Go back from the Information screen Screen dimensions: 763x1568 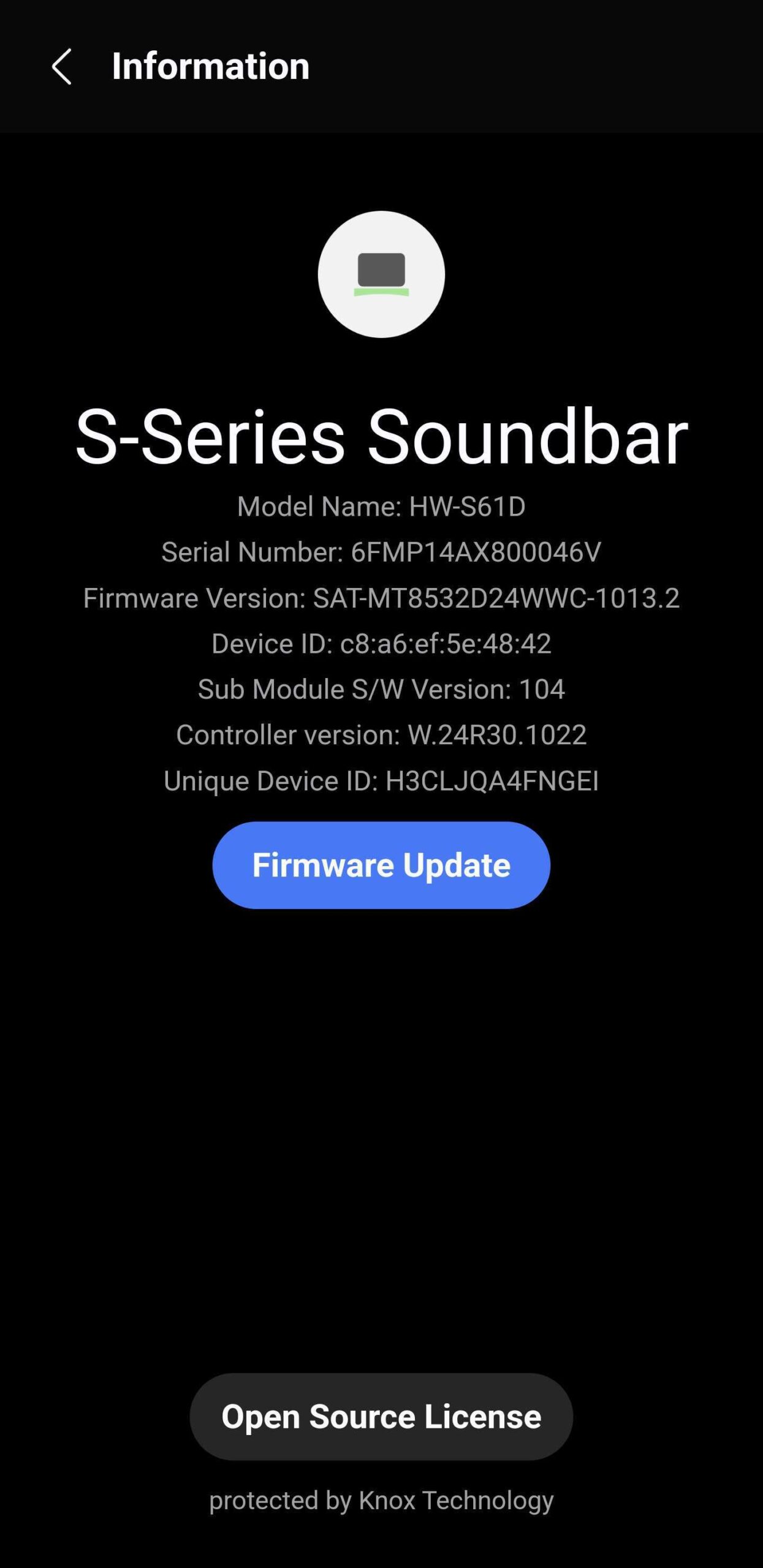pyautogui.click(x=61, y=66)
